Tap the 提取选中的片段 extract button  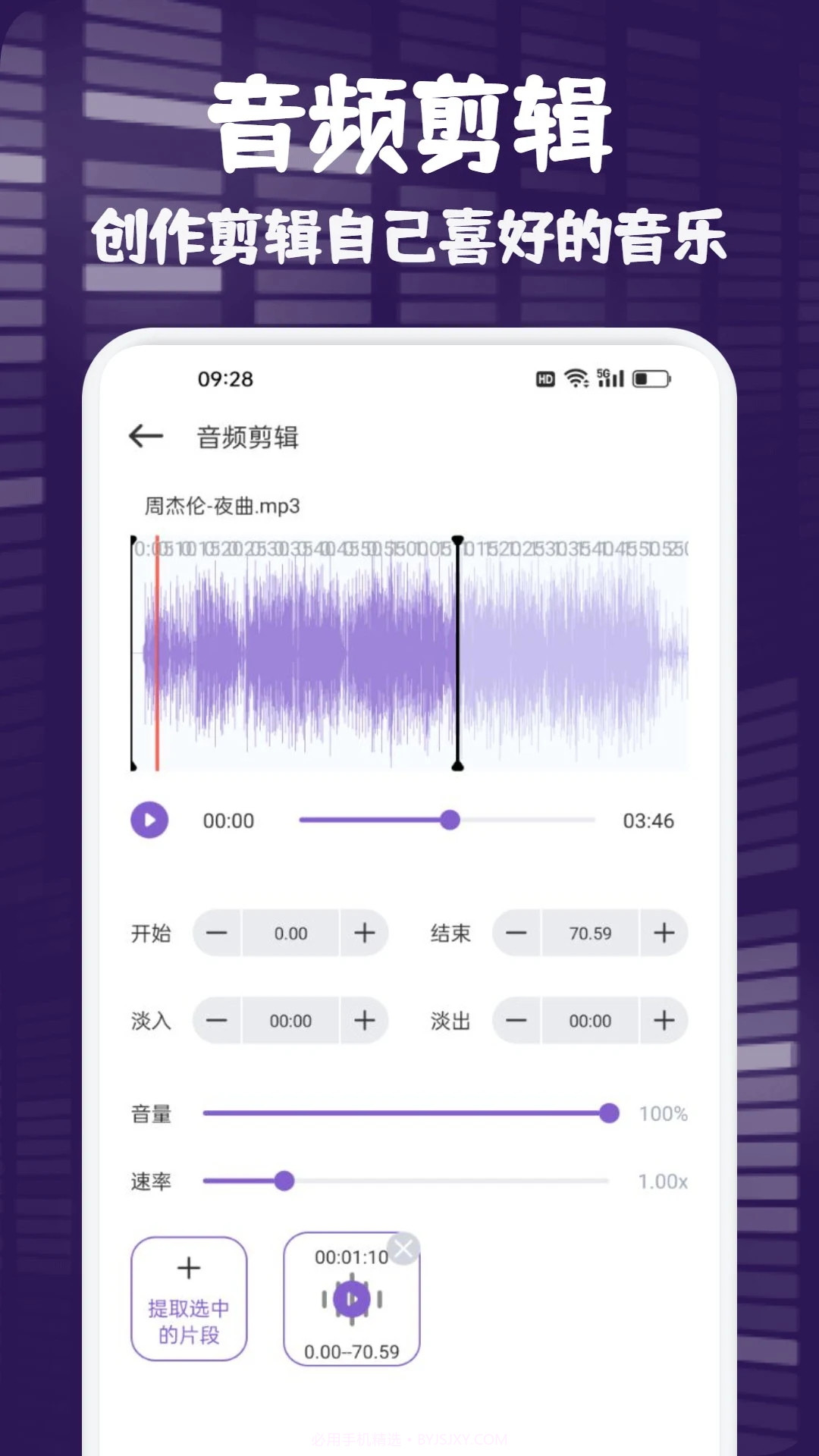189,1302
